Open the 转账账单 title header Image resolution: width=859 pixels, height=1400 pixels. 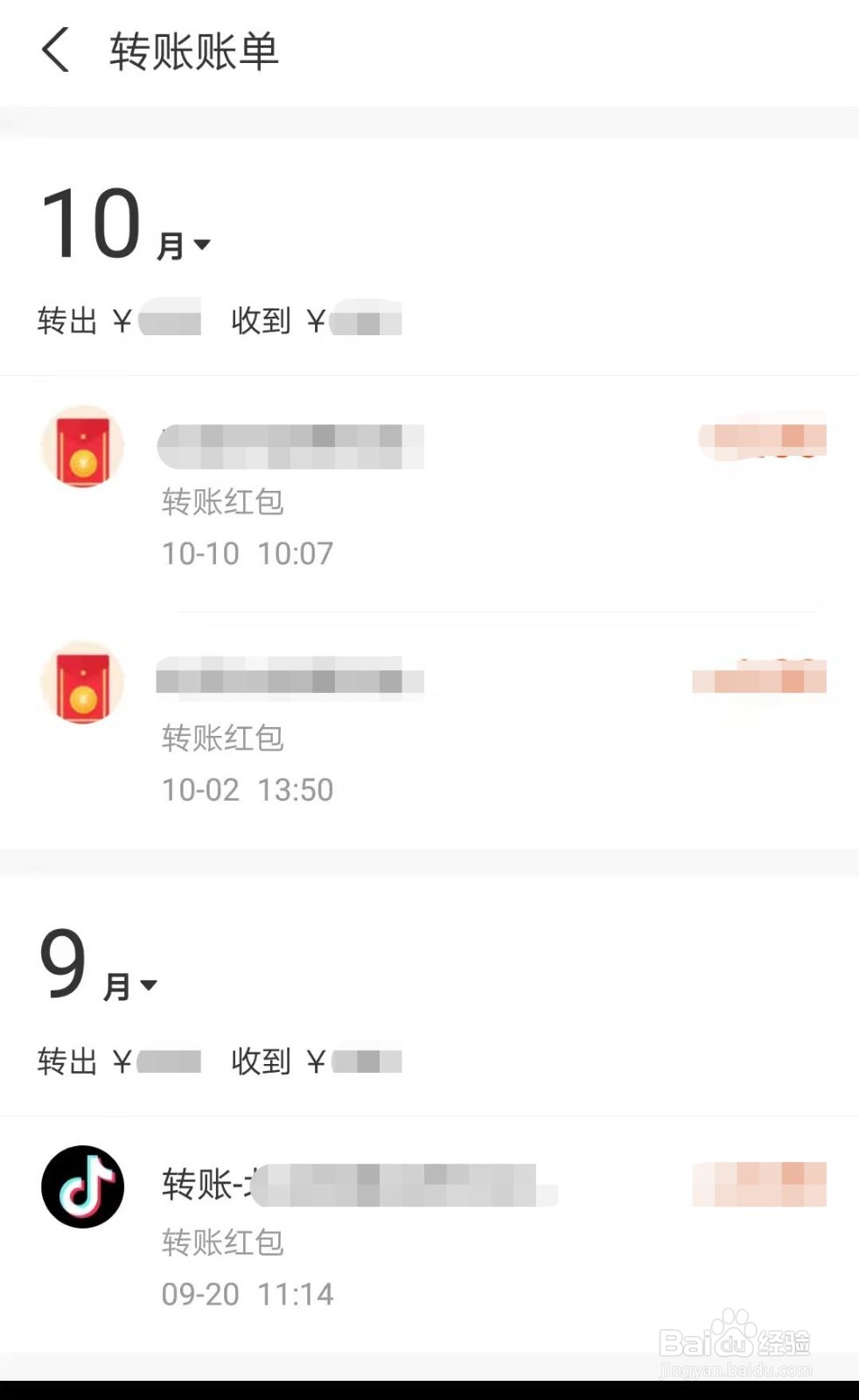[192, 50]
